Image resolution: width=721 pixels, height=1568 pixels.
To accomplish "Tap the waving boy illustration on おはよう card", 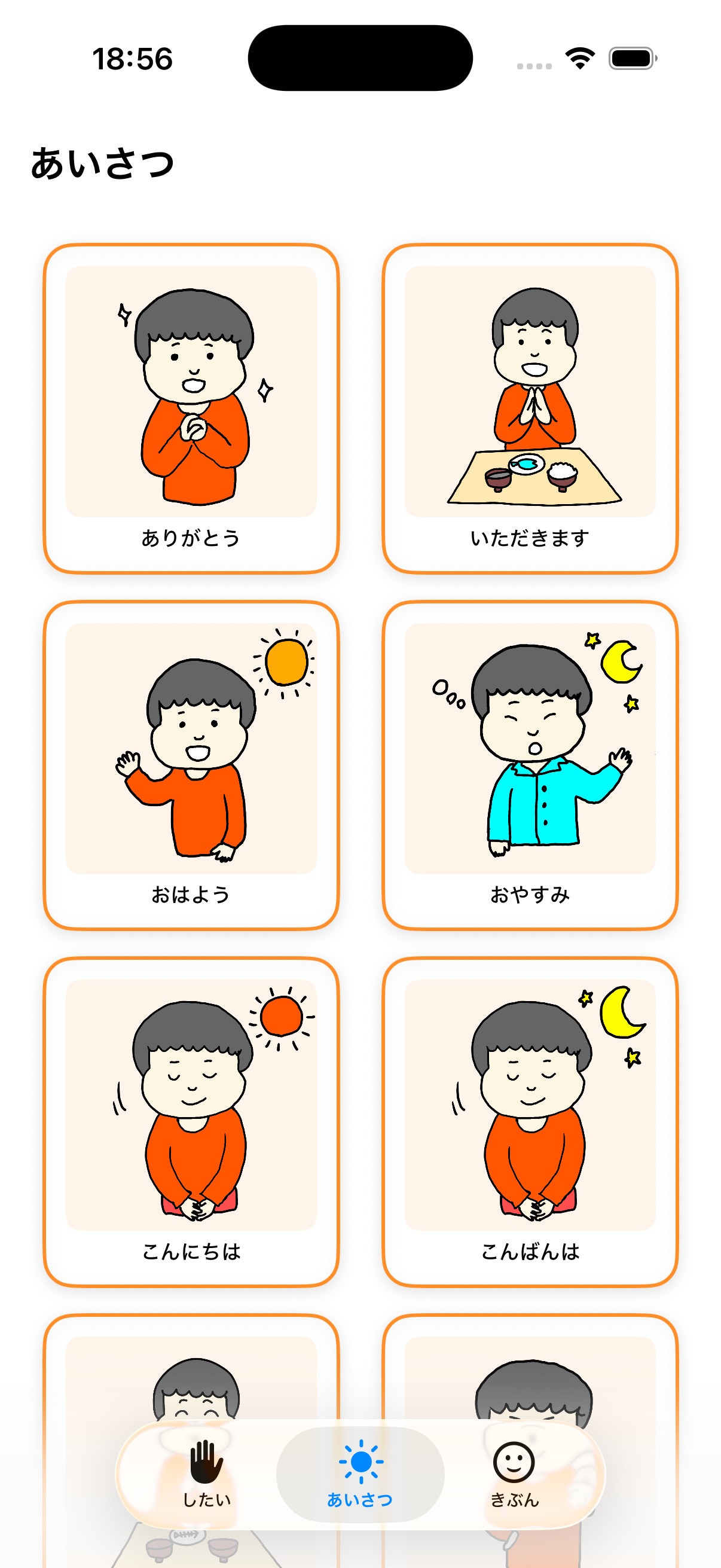I will (192, 749).
